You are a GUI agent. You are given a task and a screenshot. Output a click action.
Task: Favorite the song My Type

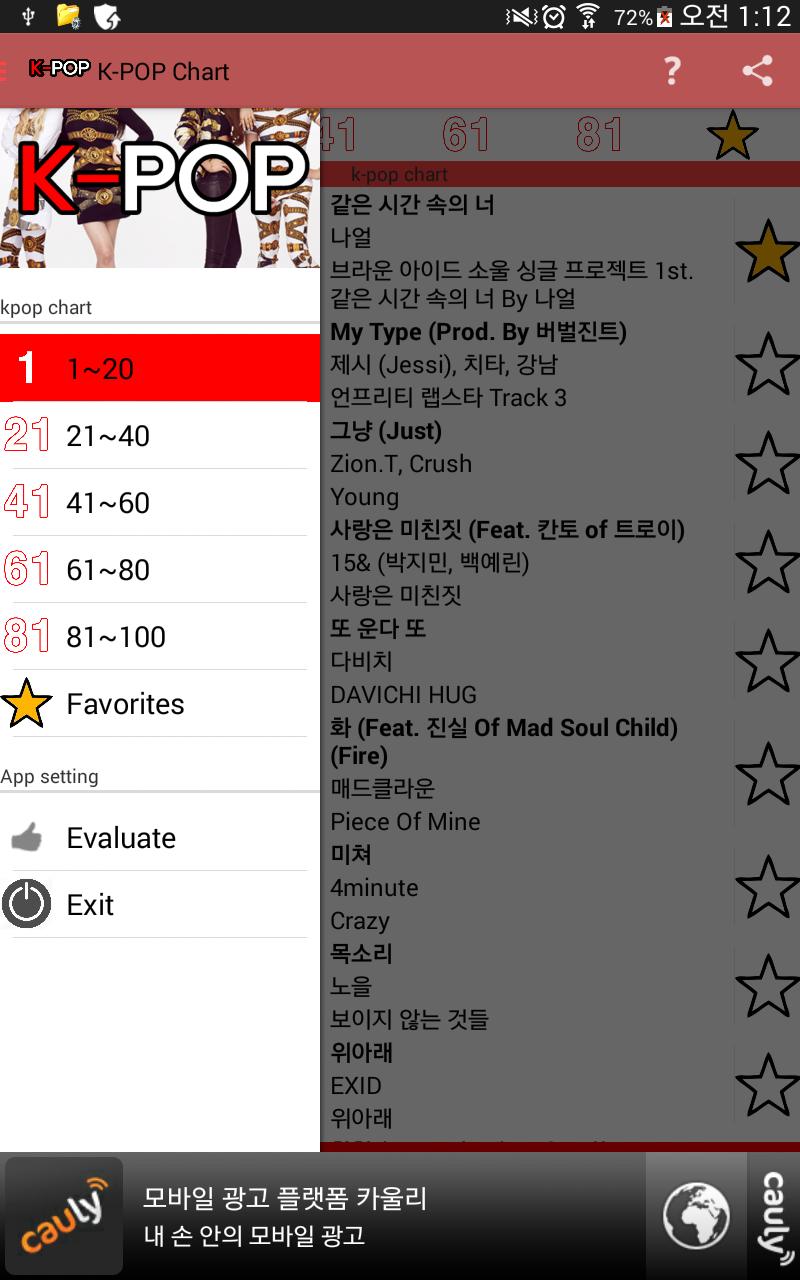(767, 364)
